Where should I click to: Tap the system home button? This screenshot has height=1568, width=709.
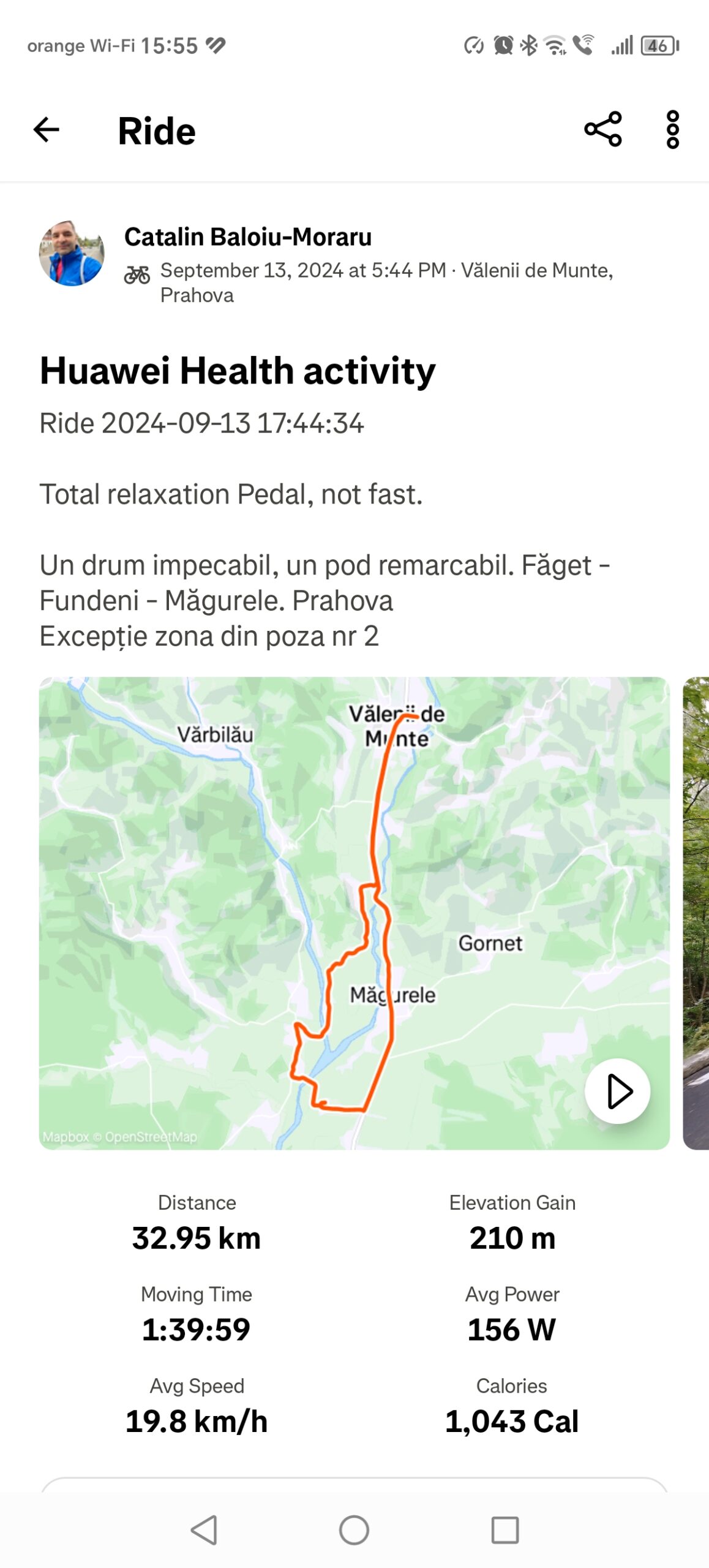tap(354, 1530)
